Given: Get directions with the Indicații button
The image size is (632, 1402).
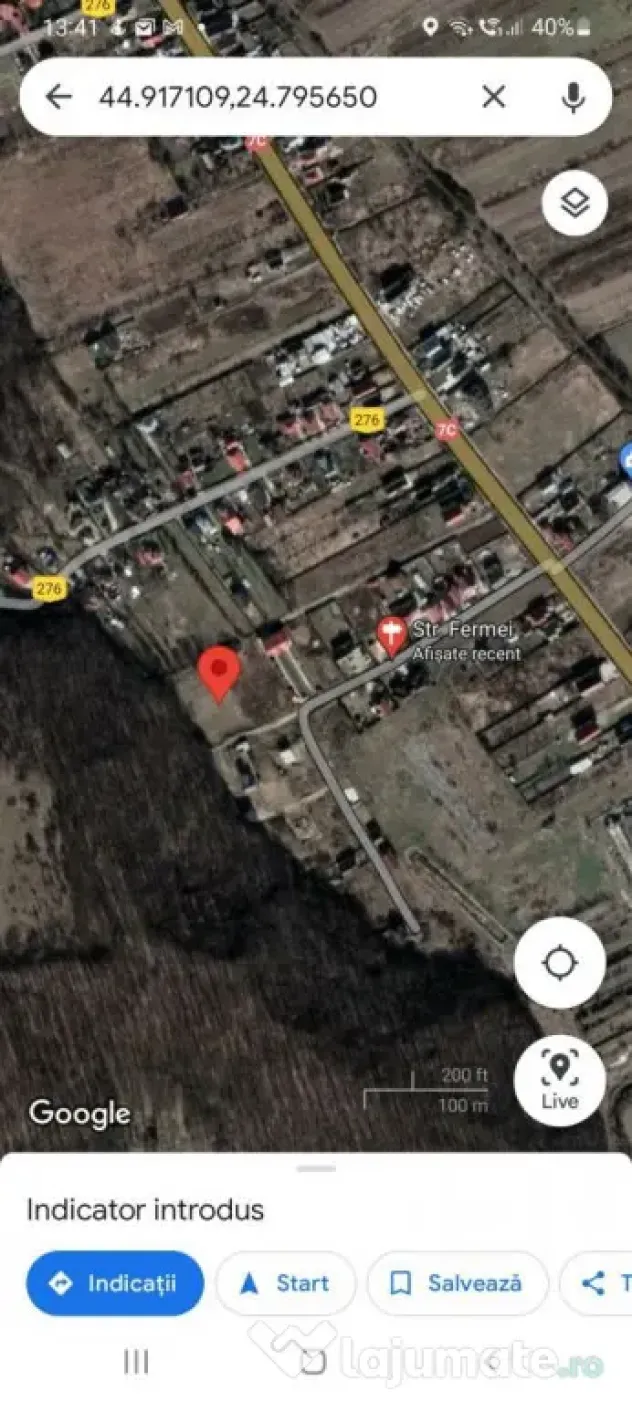Looking at the screenshot, I should [115, 1283].
